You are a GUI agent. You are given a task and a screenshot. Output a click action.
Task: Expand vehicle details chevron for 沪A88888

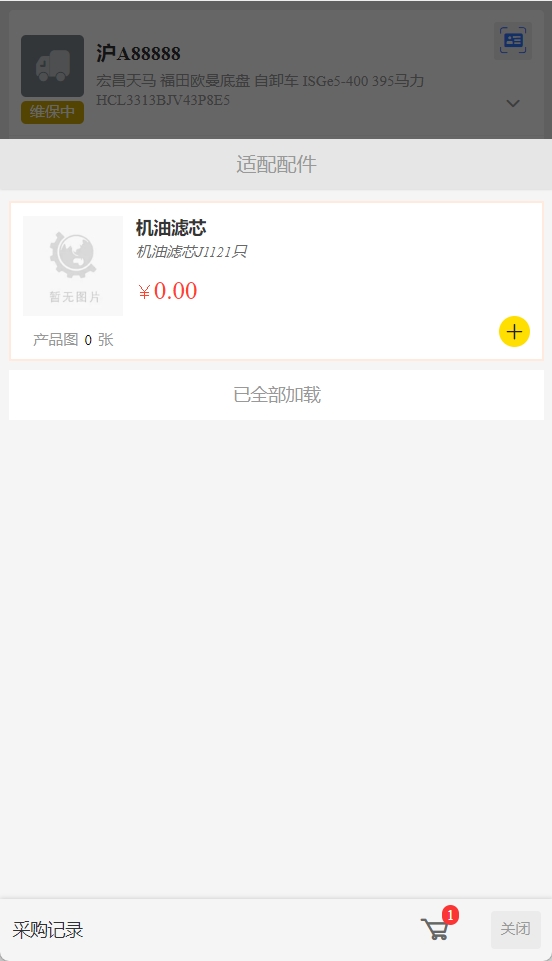click(x=513, y=103)
